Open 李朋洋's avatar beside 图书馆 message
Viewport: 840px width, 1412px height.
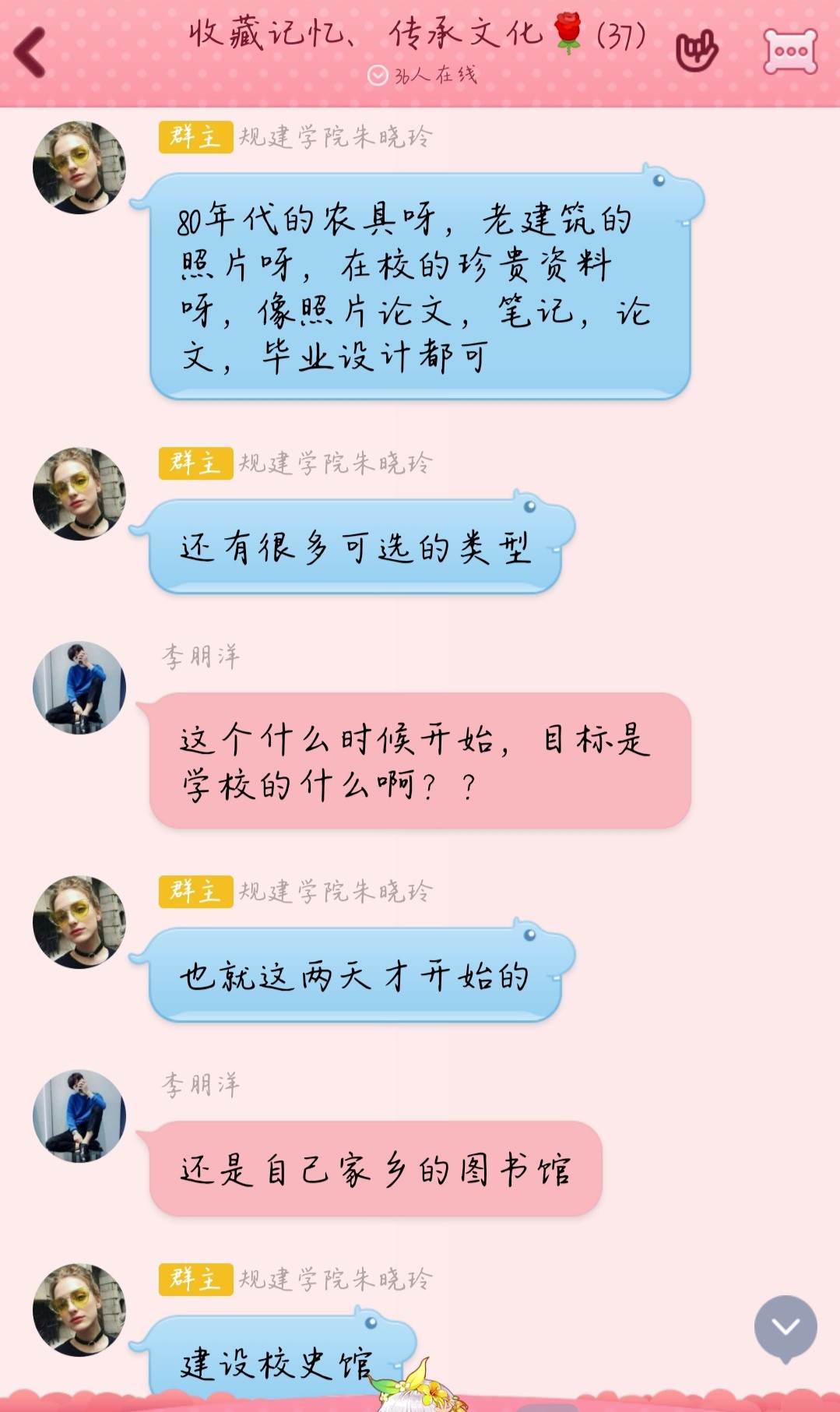point(79,1115)
